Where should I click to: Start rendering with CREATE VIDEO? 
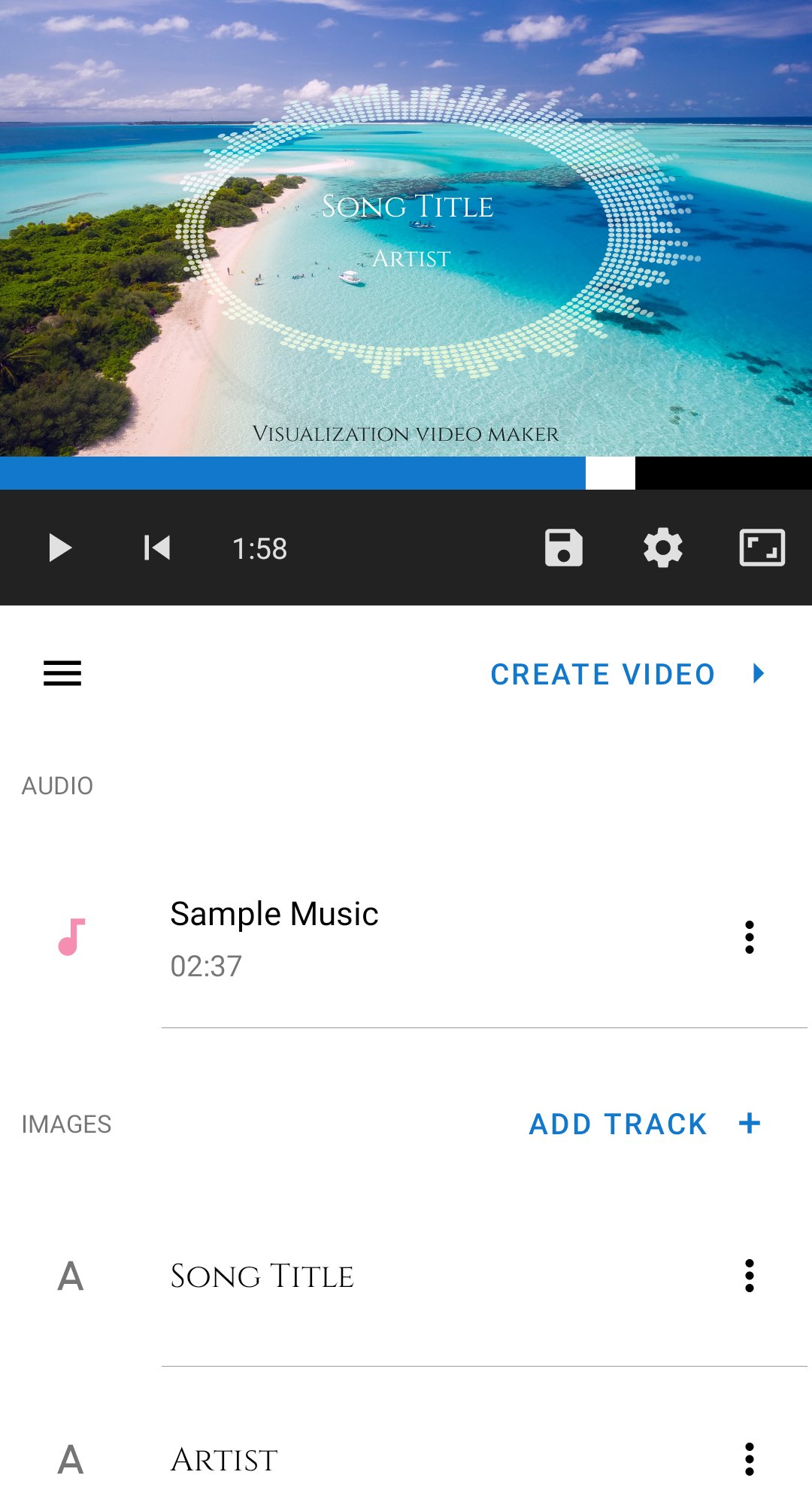(x=603, y=674)
